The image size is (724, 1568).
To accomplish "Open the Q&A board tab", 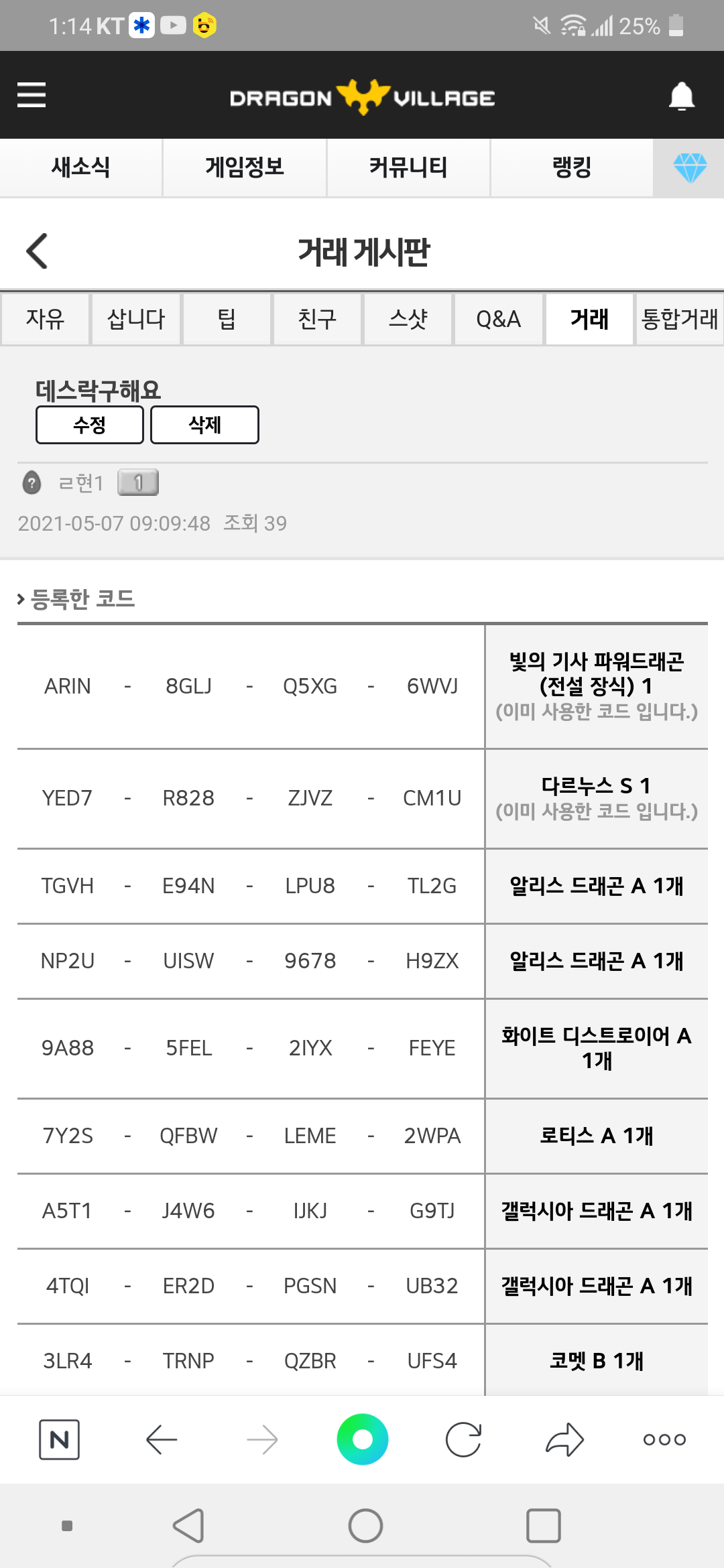I will pos(498,319).
